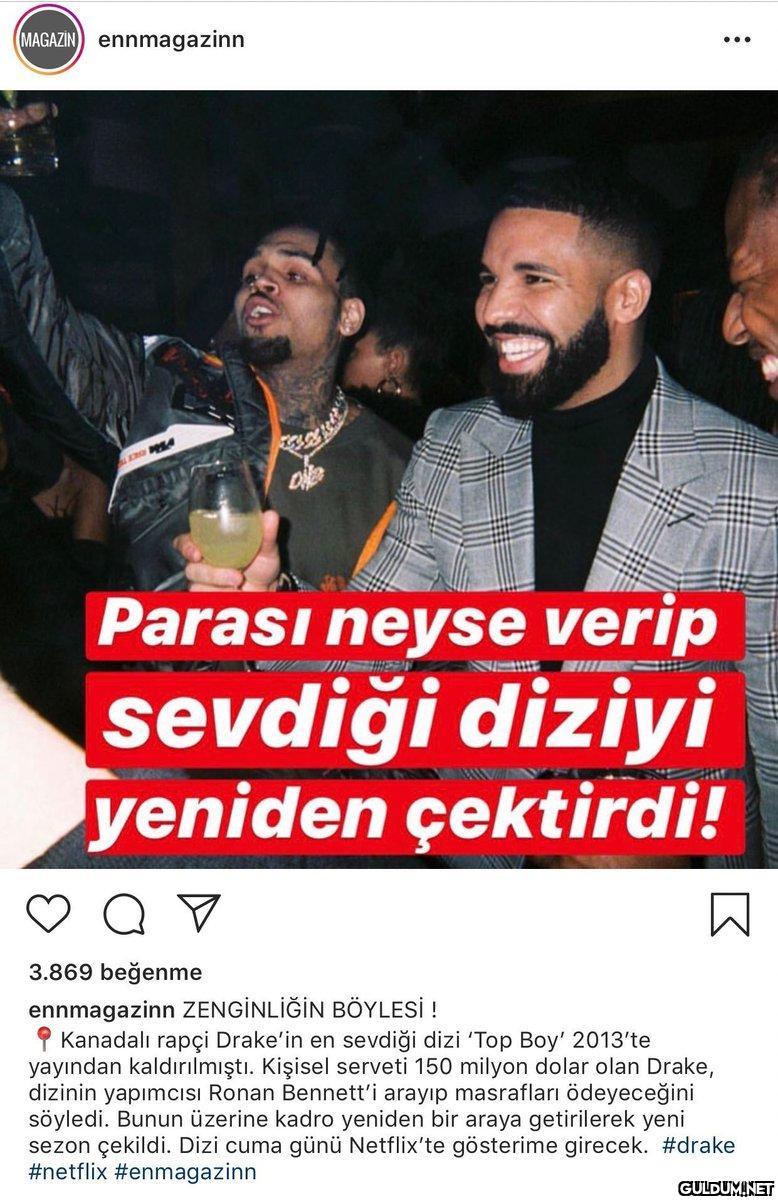Viewport: 778px width, 1200px height.
Task: Open the three-dot post options menu
Action: pyautogui.click(x=736, y=41)
